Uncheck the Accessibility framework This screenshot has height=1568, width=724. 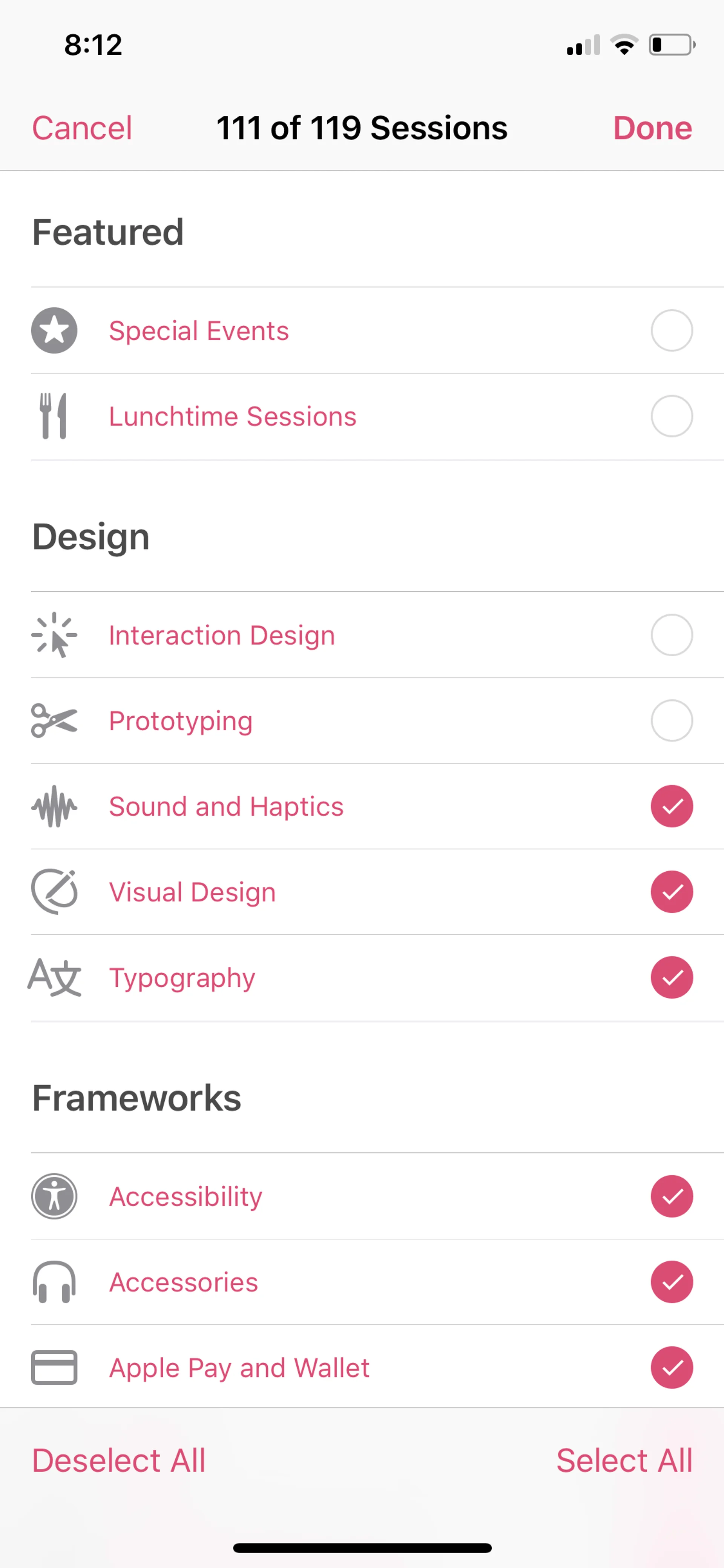click(x=671, y=1196)
